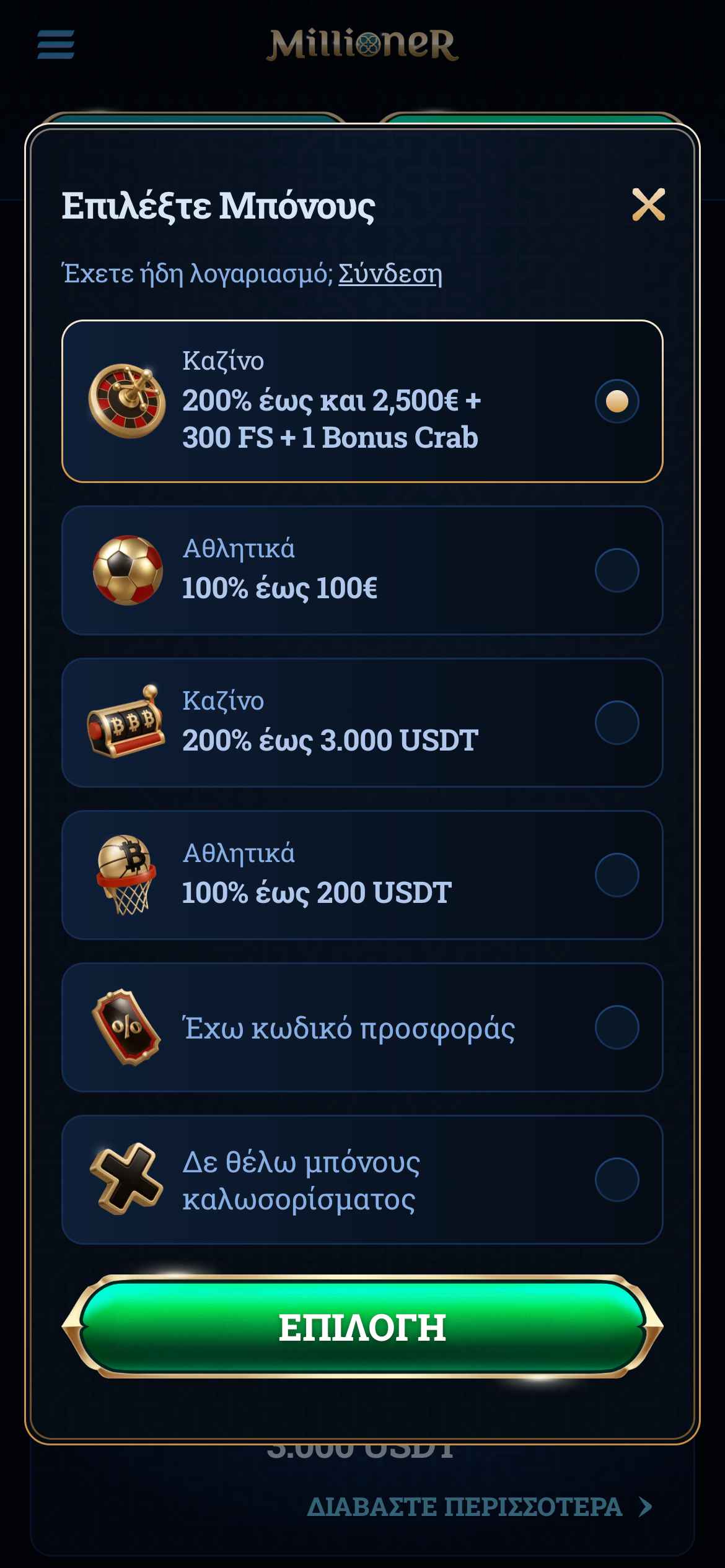This screenshot has height=1568, width=725.
Task: Close the bonus selection dialog
Action: coord(648,205)
